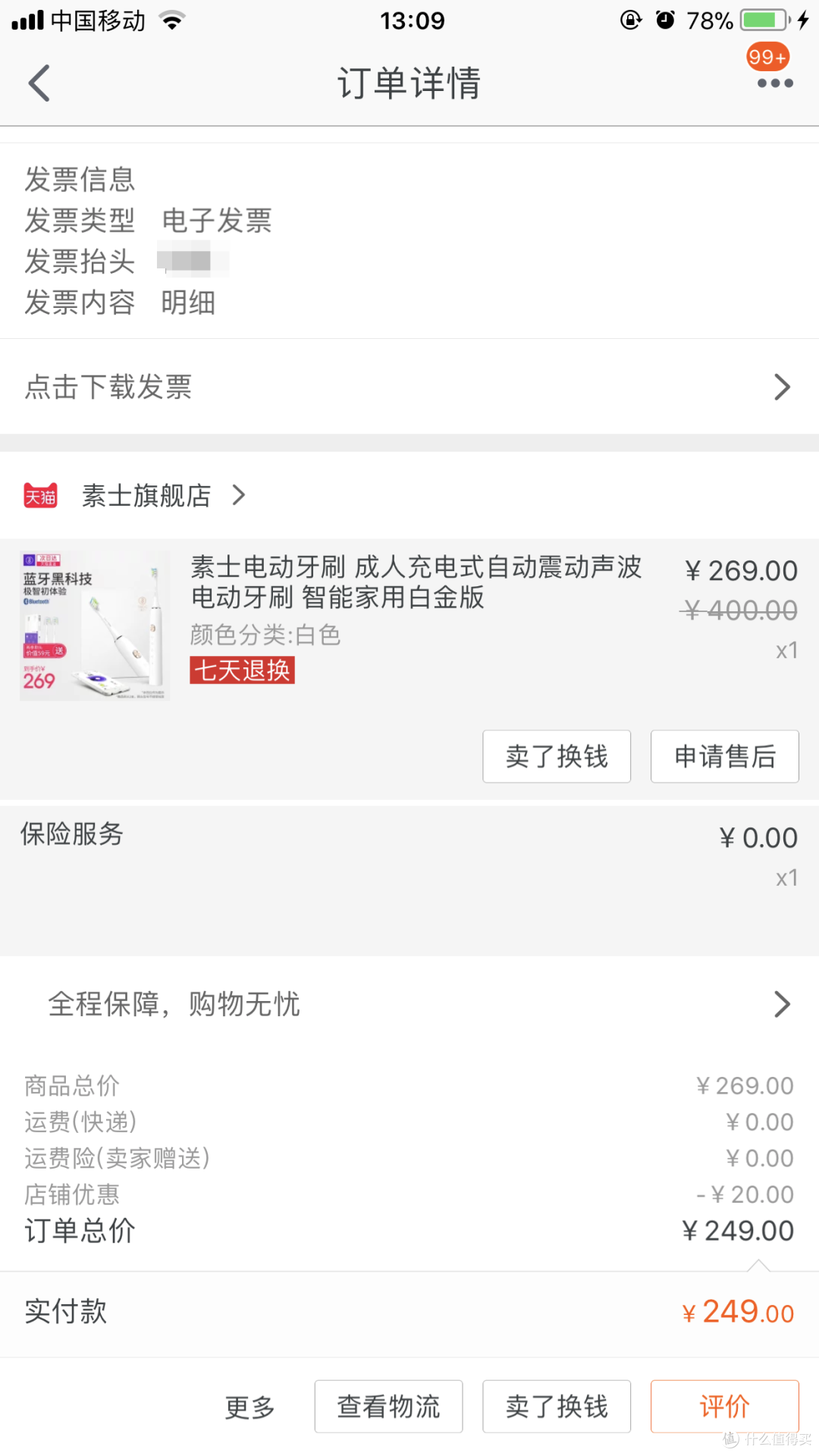Tap 卖了换钱 in the bottom bar
Image resolution: width=819 pixels, height=1456 pixels.
[x=557, y=1407]
